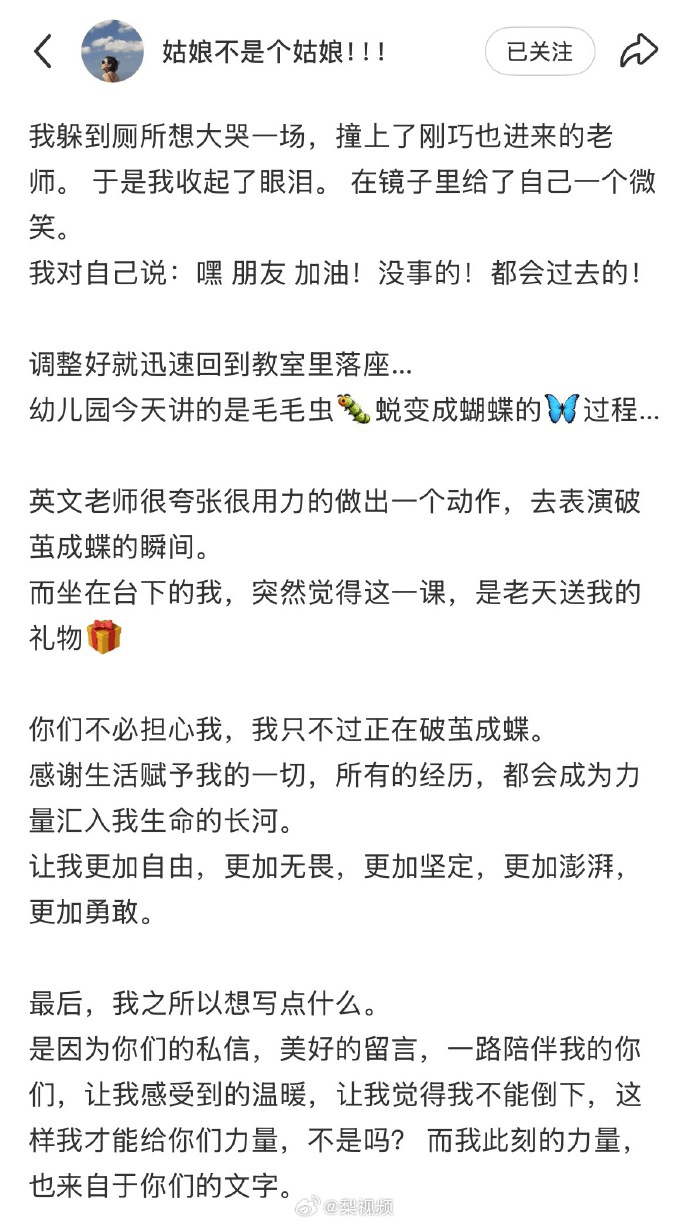Open the author's profile picture
The image size is (690, 1223).
tap(112, 51)
